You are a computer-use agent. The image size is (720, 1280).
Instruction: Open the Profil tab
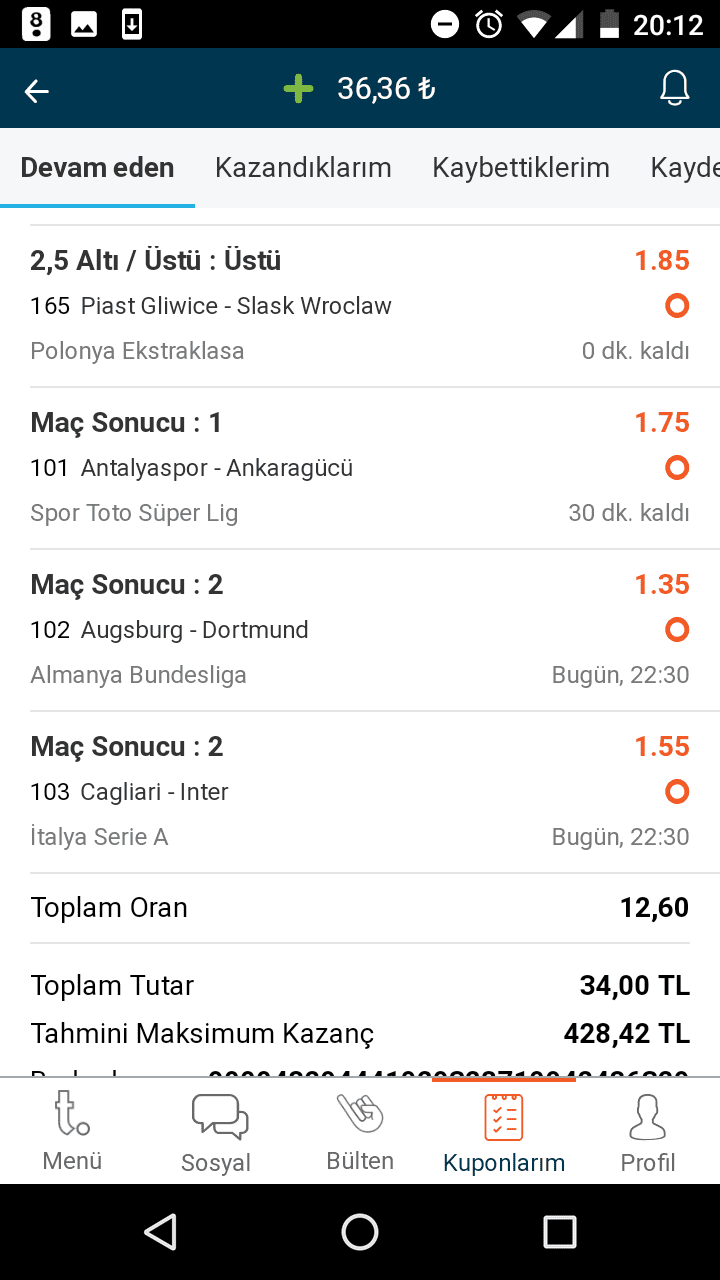648,1132
